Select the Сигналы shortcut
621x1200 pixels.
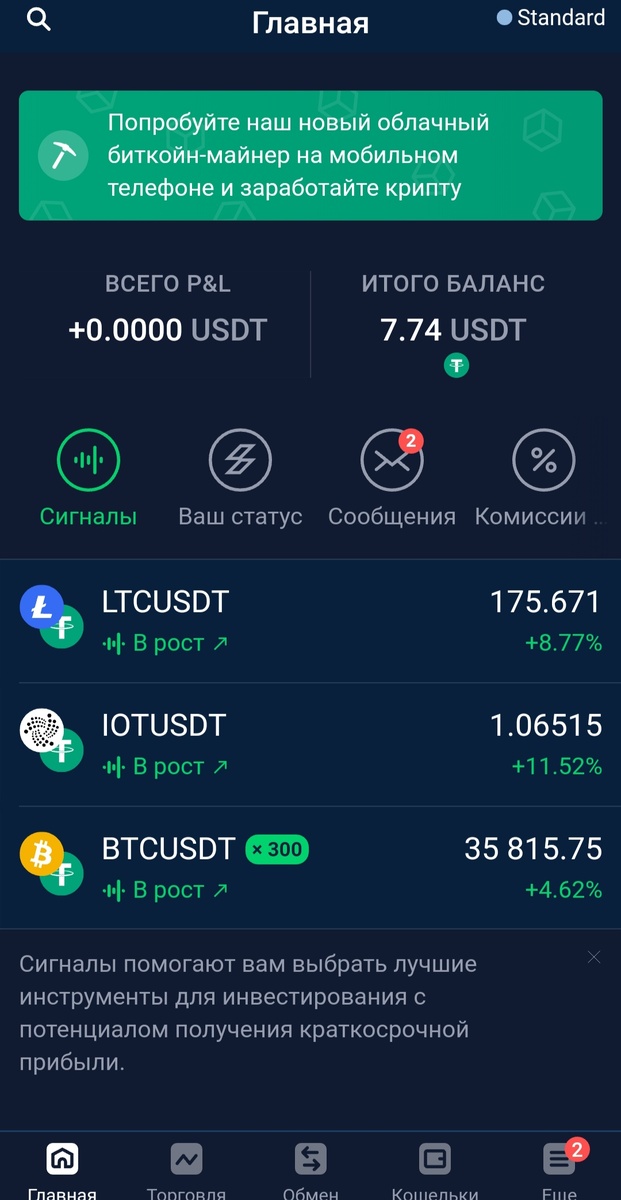88,477
